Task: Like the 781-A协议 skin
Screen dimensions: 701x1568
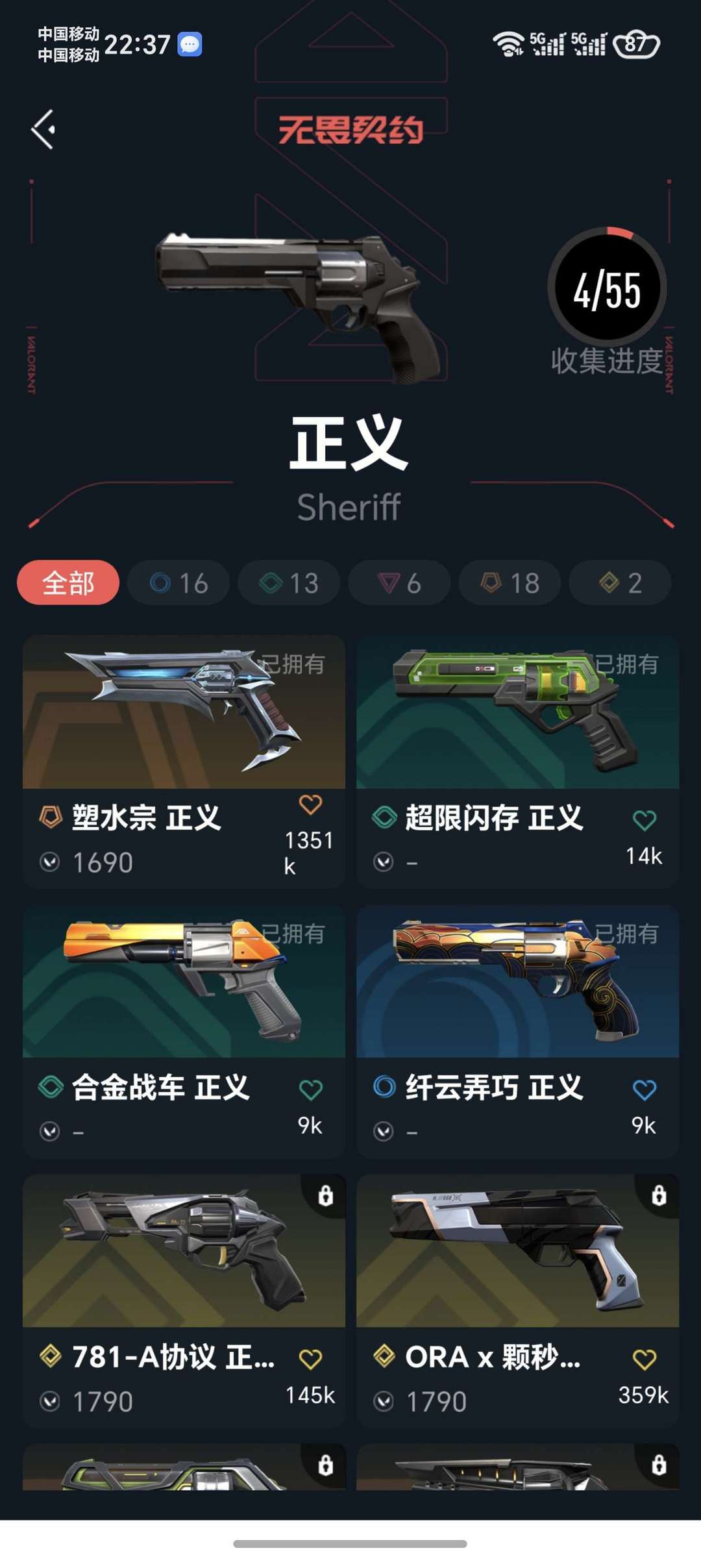Action: pyautogui.click(x=310, y=1360)
